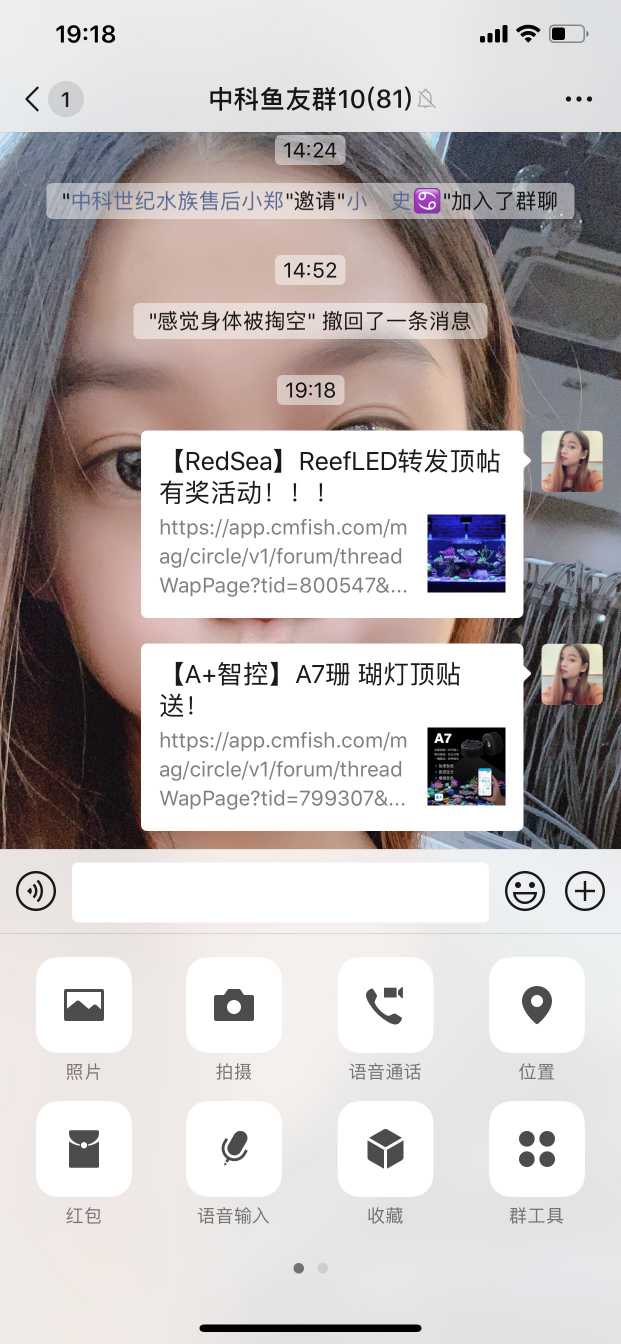Tap the invited member name 小史

pos(380,201)
